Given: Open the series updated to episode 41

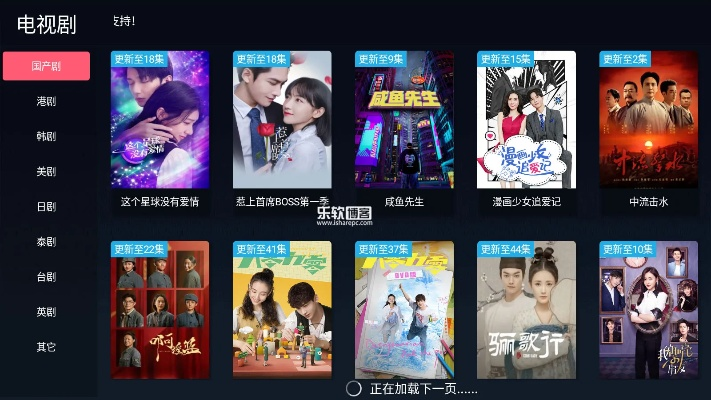Looking at the screenshot, I should tap(282, 310).
